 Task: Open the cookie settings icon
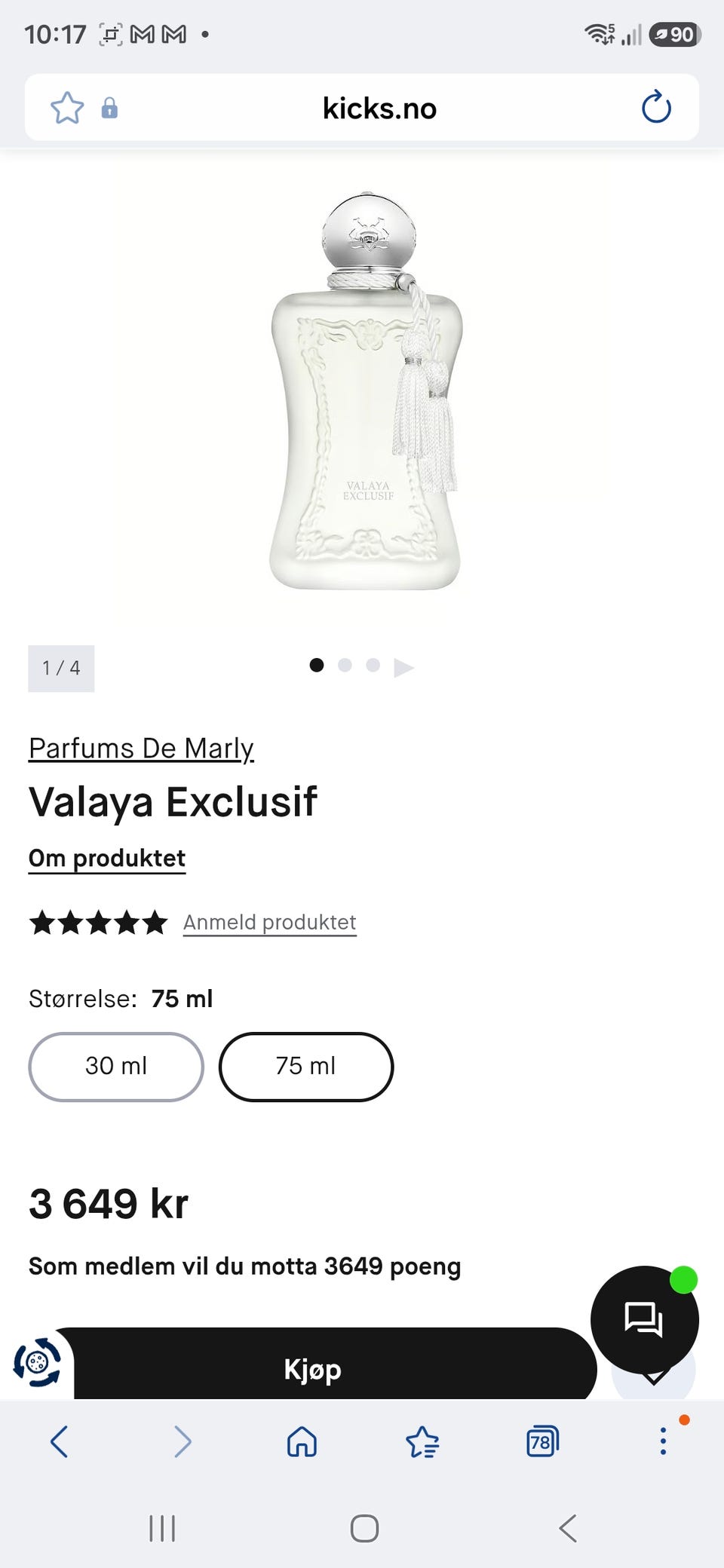click(37, 1362)
